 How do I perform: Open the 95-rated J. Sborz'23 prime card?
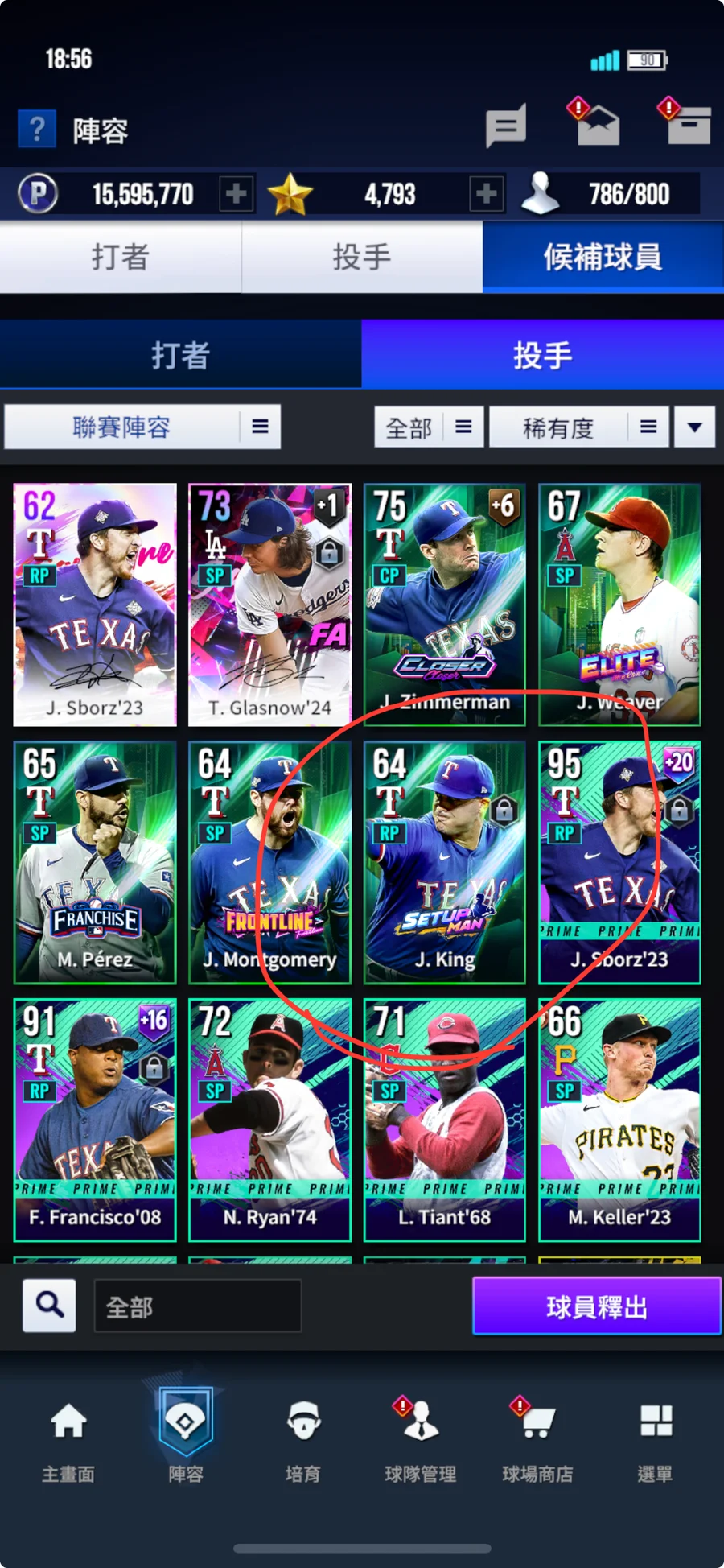pyautogui.click(x=619, y=862)
